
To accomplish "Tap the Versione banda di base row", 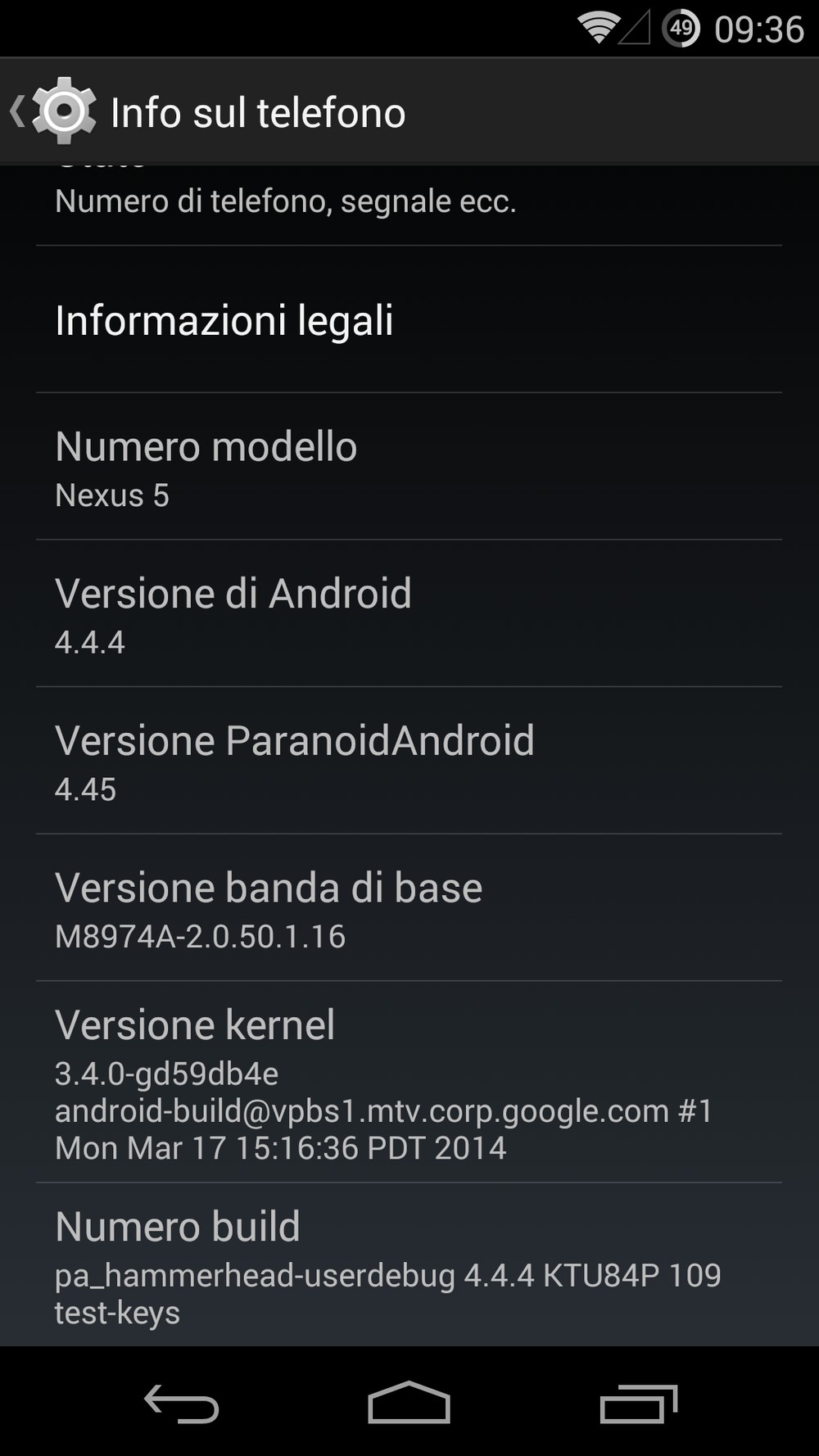I will (x=409, y=907).
